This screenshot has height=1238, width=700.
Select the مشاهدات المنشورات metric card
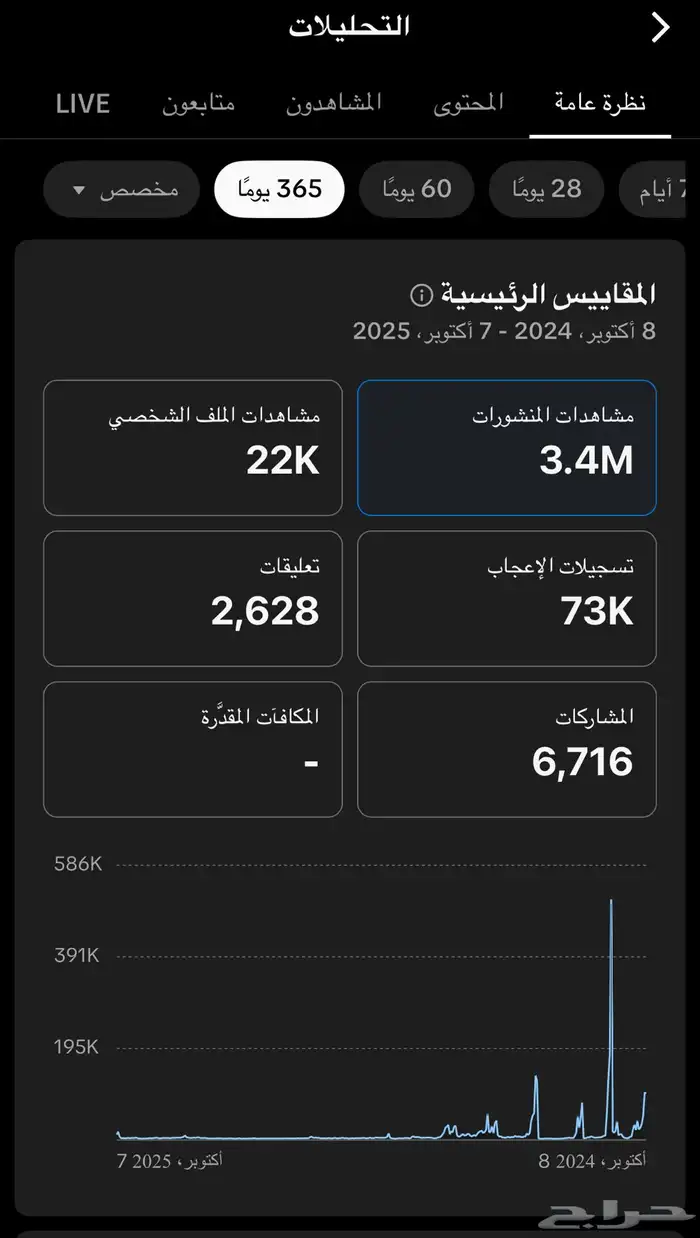[x=507, y=448]
